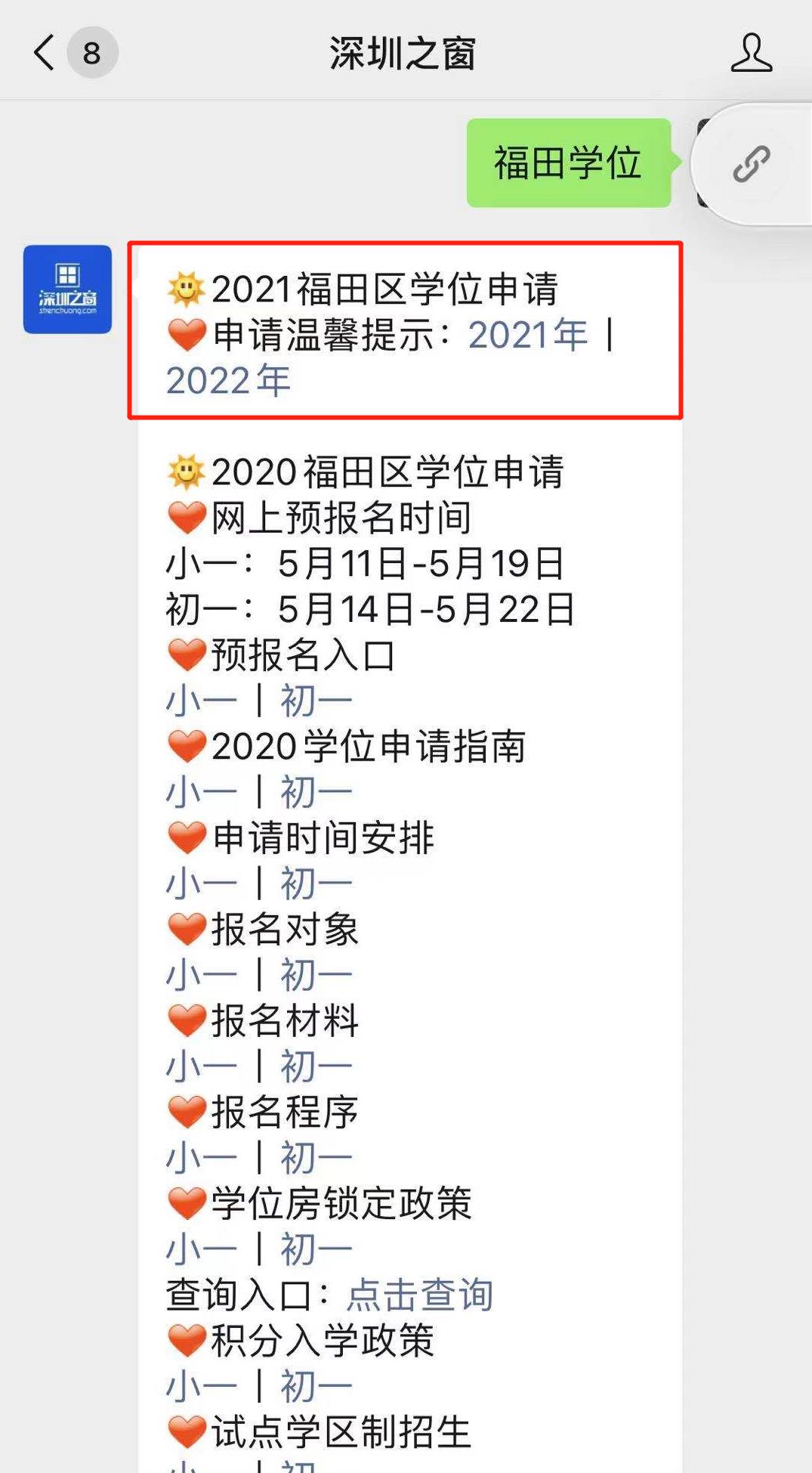
Task: Tap the sun emoji beside 2021福田区学位申请
Action: pos(187,289)
